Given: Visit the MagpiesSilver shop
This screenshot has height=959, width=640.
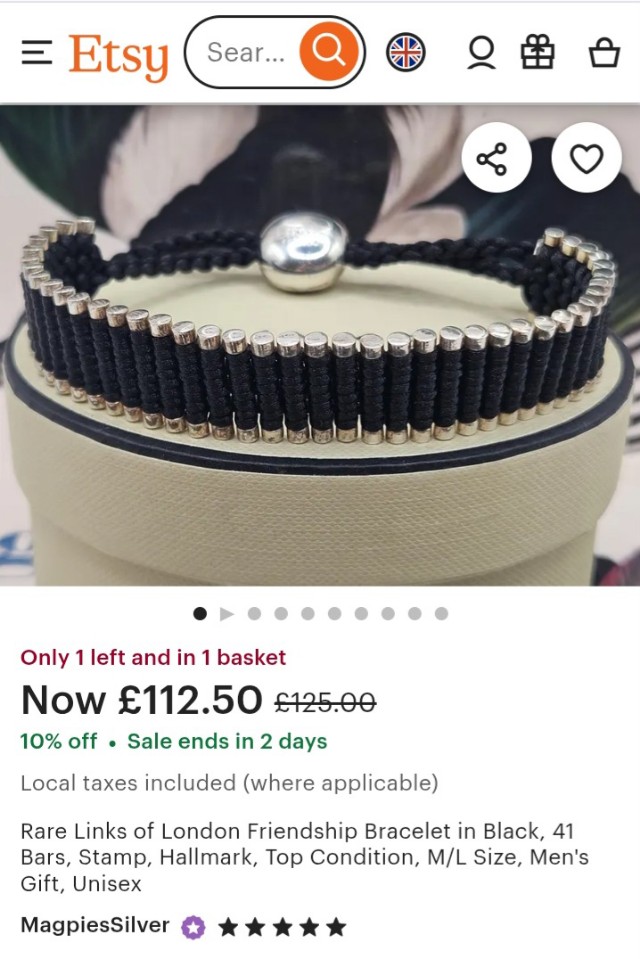Looking at the screenshot, I should pos(95,925).
